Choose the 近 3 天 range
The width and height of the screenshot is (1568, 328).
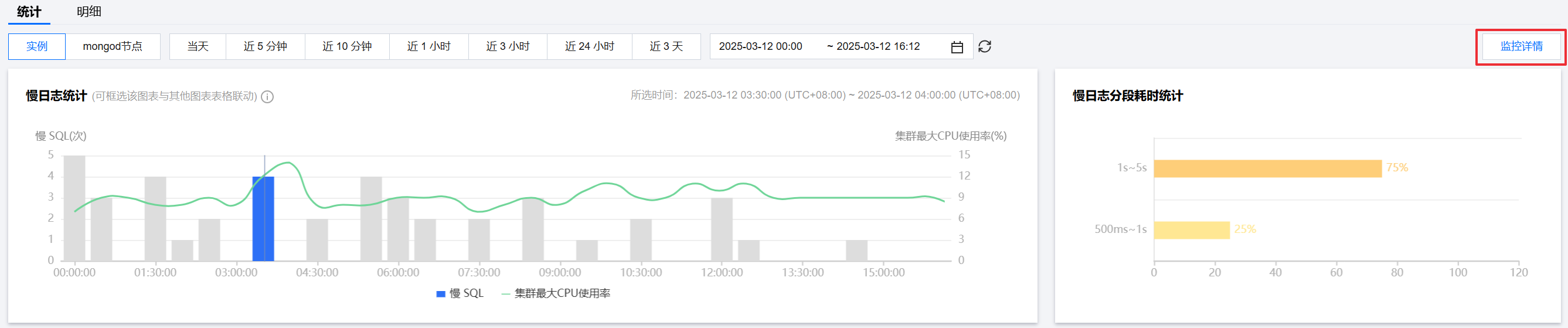click(x=666, y=46)
